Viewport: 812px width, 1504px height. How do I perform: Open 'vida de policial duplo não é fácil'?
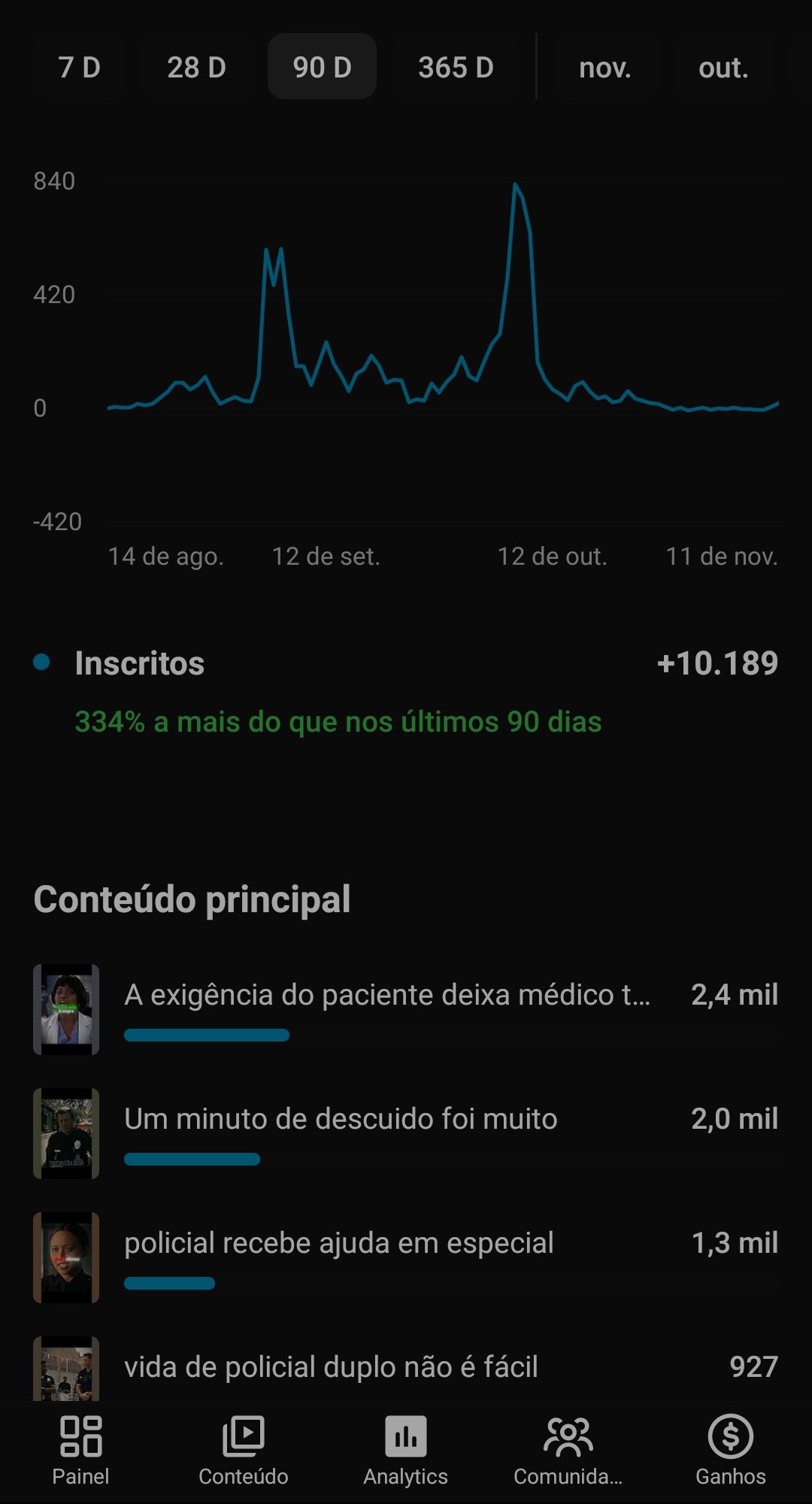click(x=331, y=1367)
